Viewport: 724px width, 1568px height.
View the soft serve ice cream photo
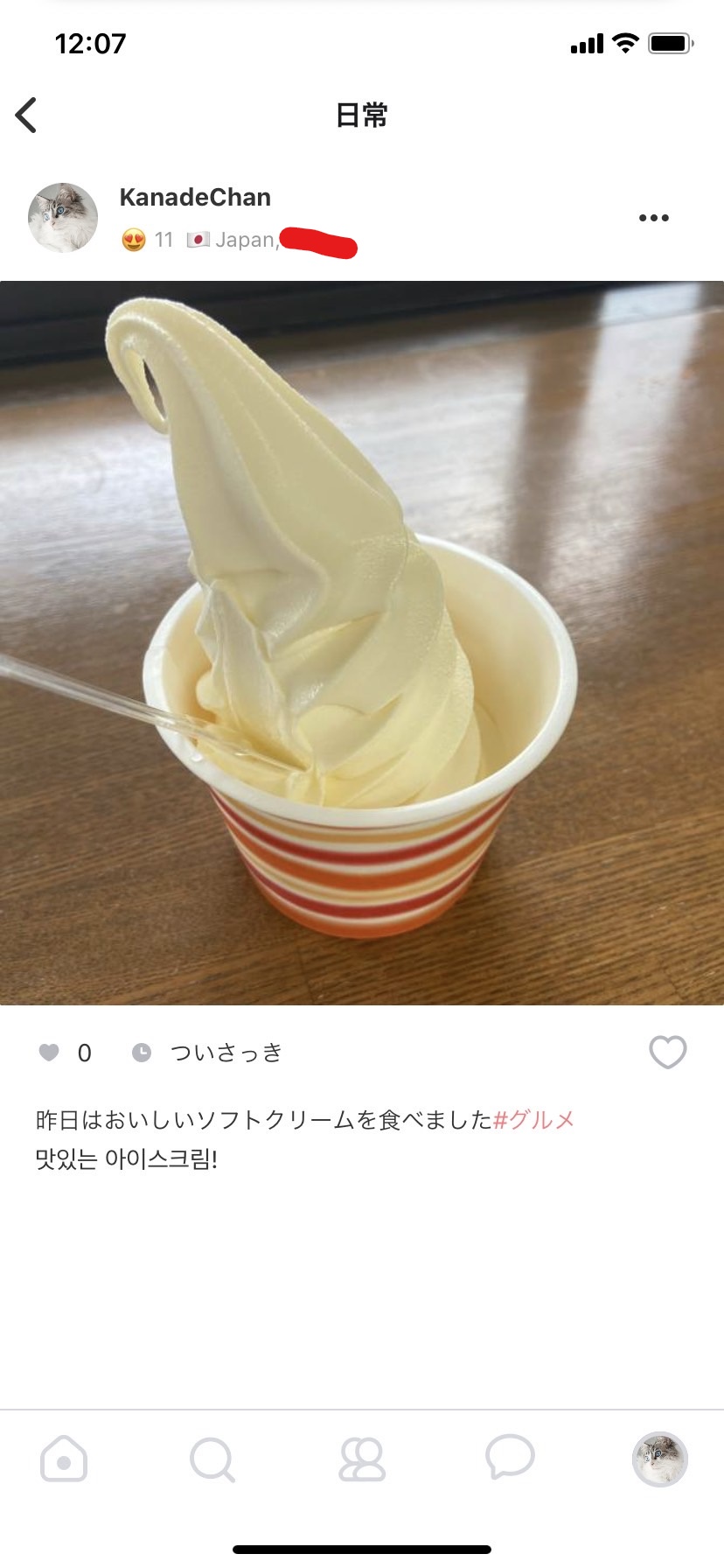click(x=362, y=643)
